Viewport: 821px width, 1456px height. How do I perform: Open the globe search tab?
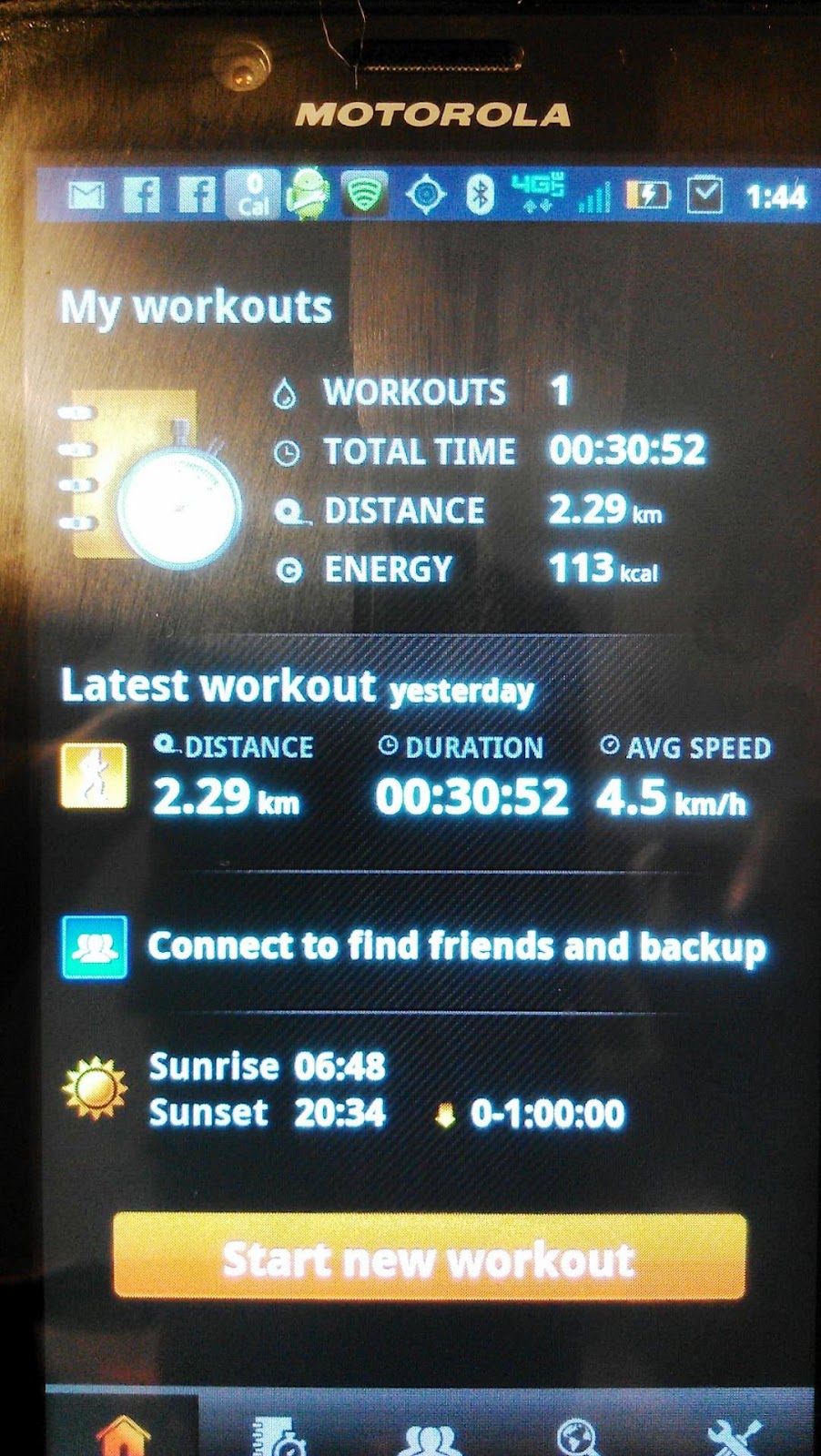tap(579, 1435)
